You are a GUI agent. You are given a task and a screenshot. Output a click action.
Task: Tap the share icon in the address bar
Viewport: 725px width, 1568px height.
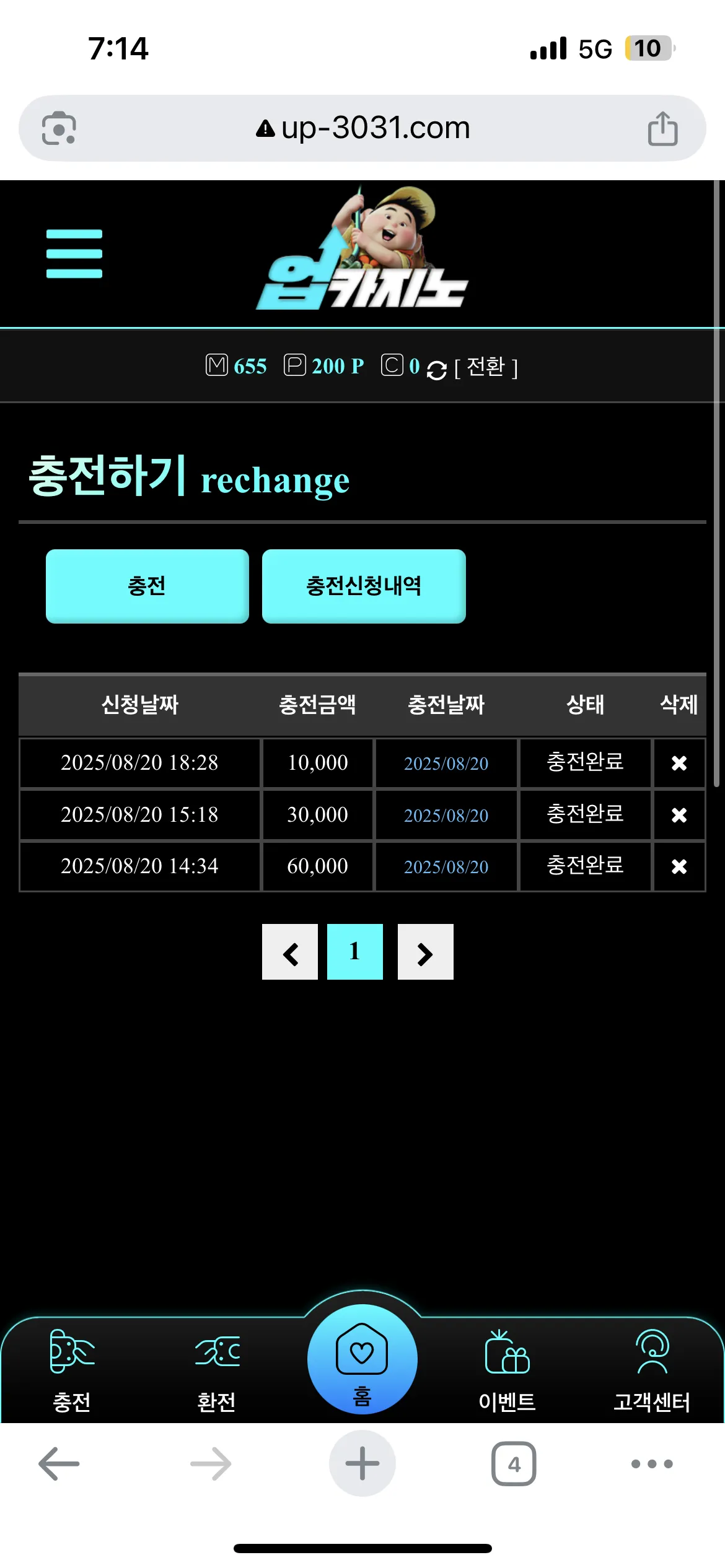(662, 128)
